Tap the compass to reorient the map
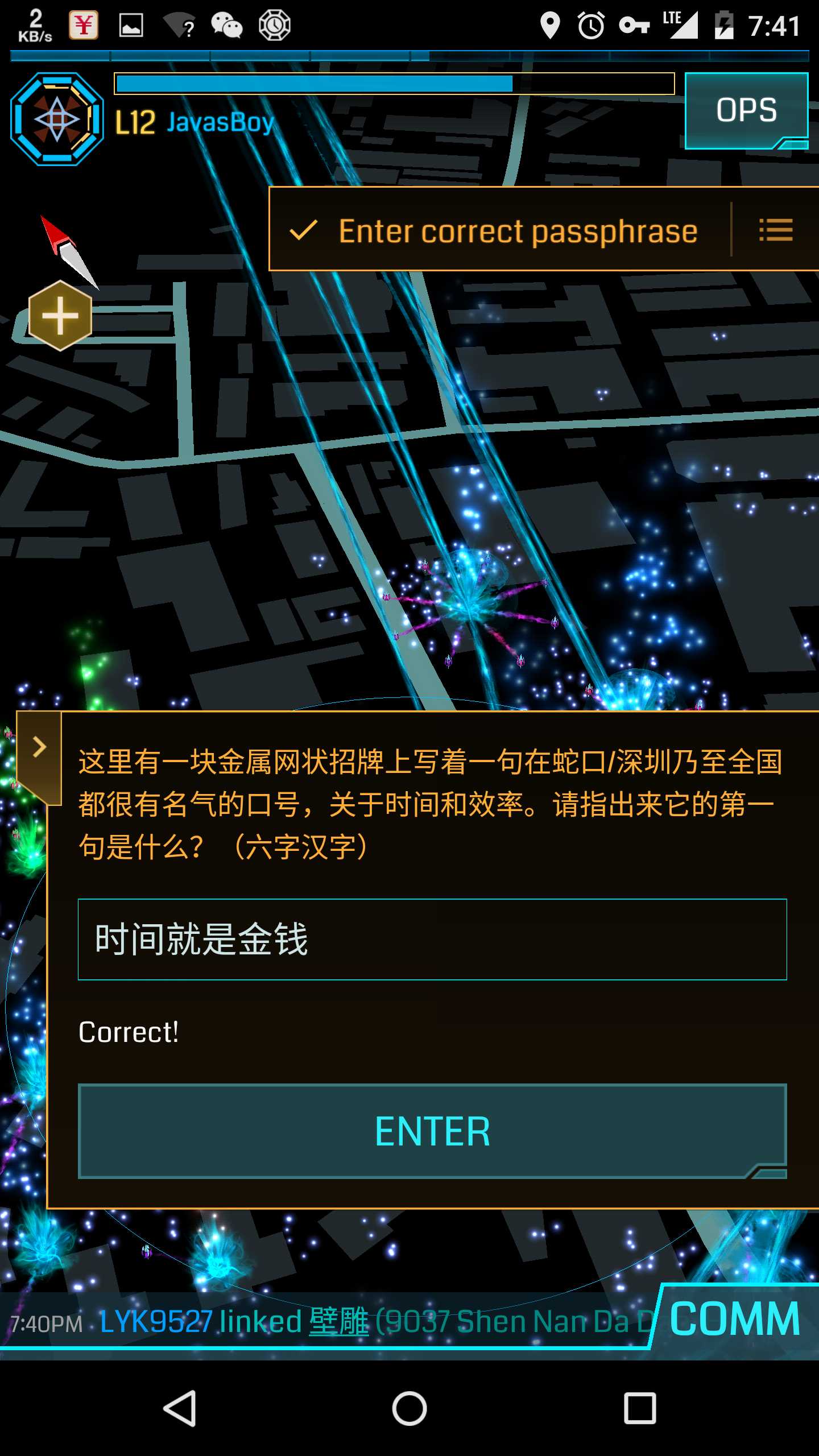The width and height of the screenshot is (819, 1456). tap(68, 250)
